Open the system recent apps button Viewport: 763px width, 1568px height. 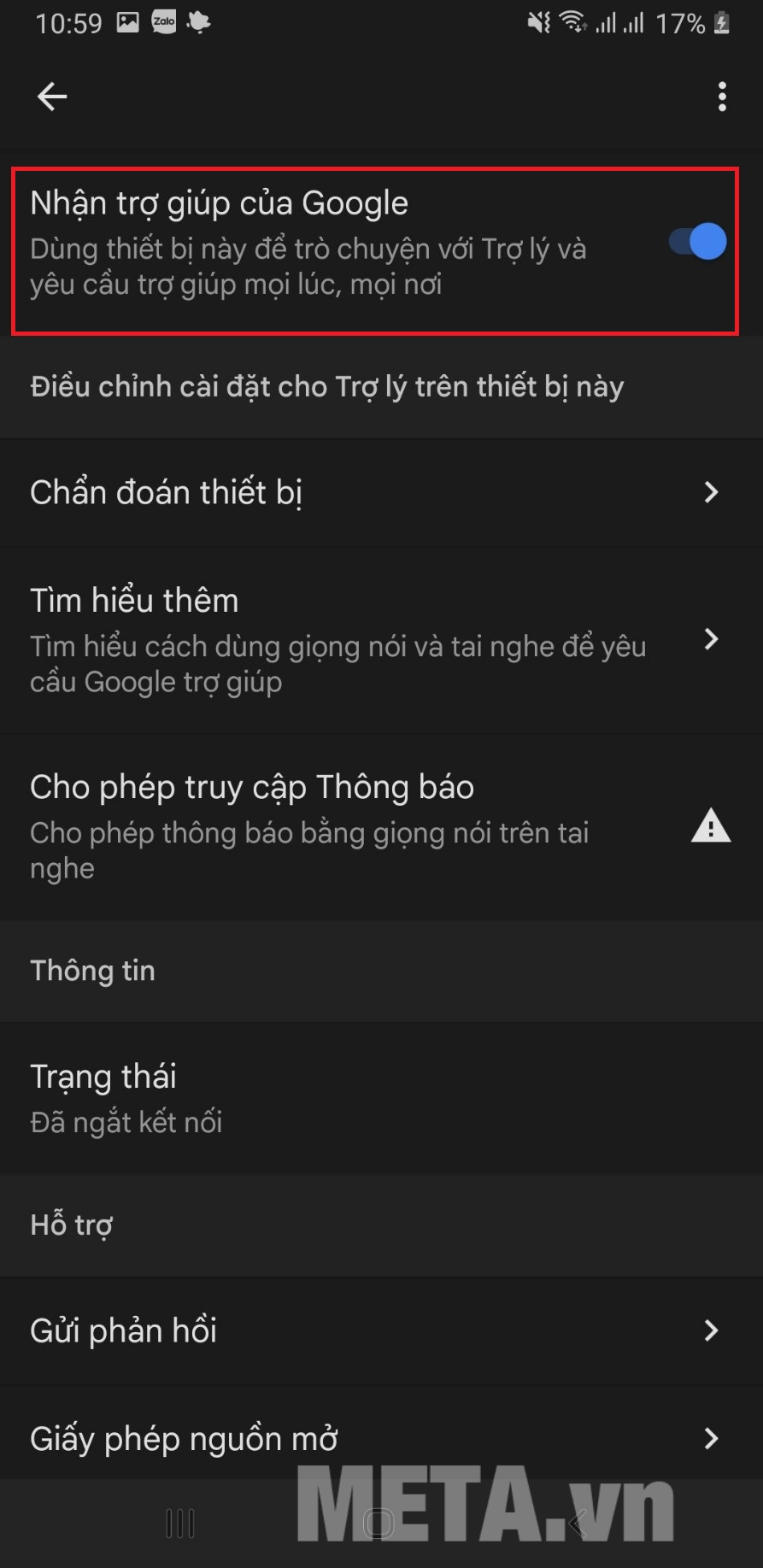[x=180, y=1523]
